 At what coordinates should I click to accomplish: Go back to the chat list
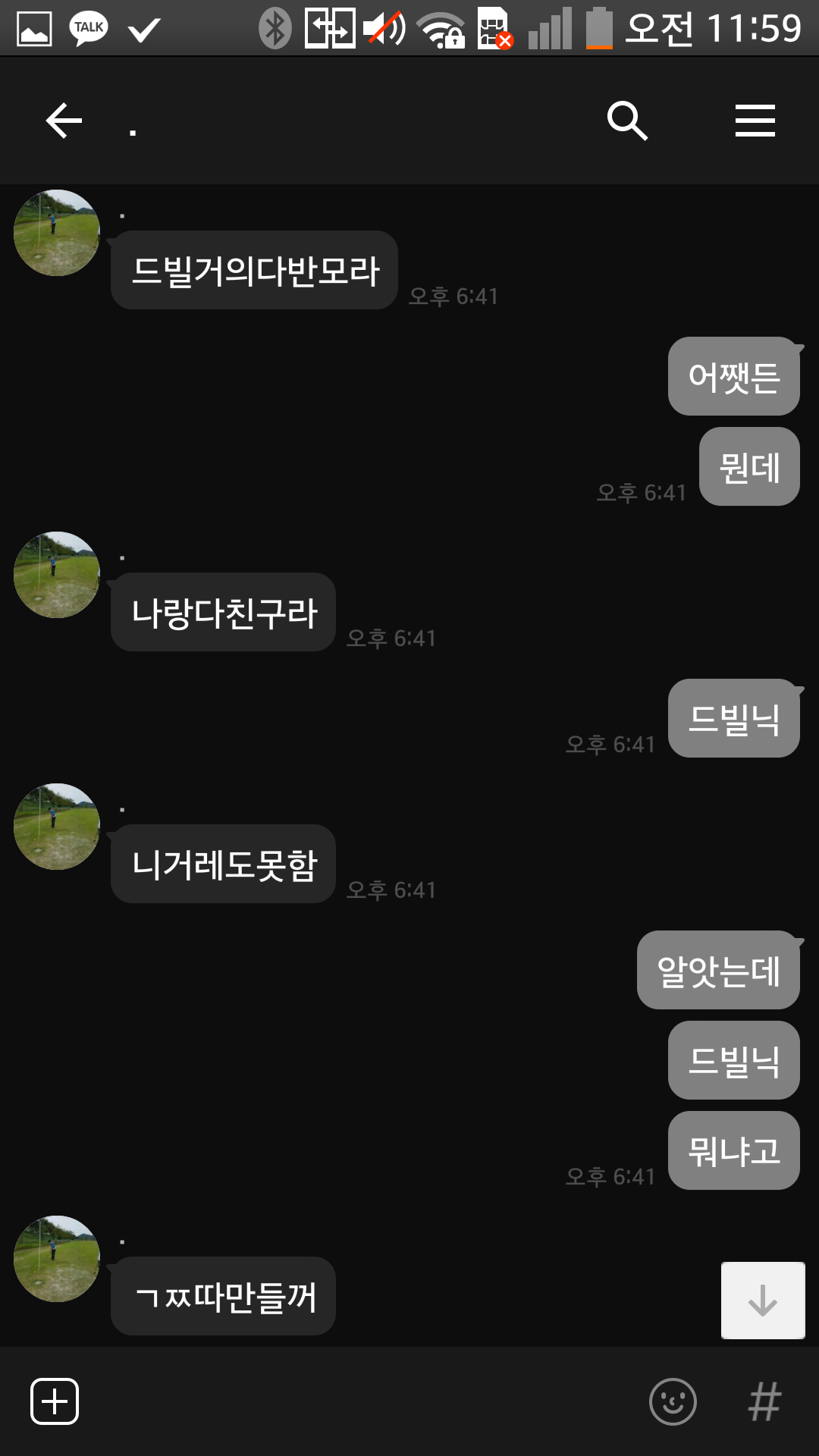64,121
